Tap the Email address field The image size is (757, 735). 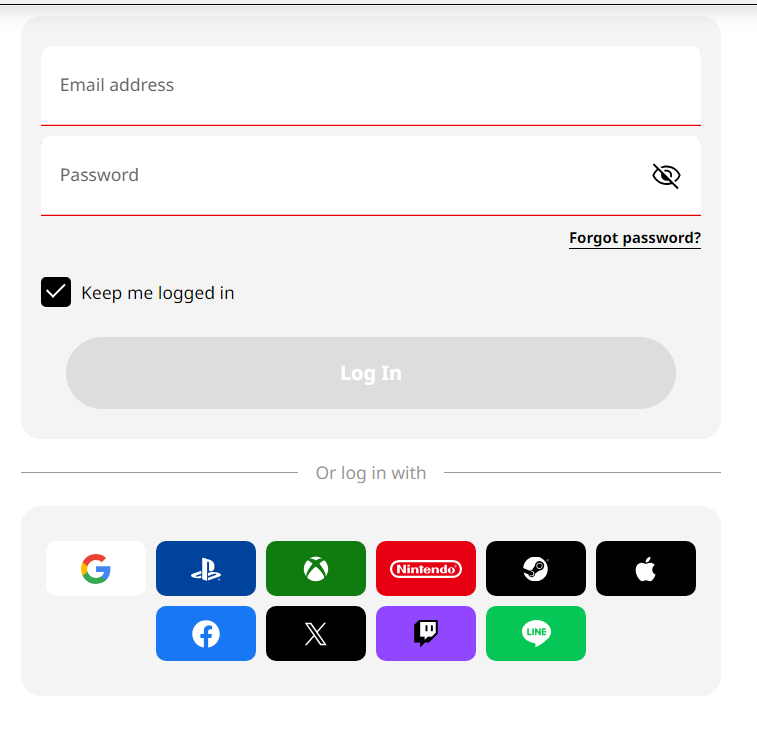pyautogui.click(x=370, y=85)
